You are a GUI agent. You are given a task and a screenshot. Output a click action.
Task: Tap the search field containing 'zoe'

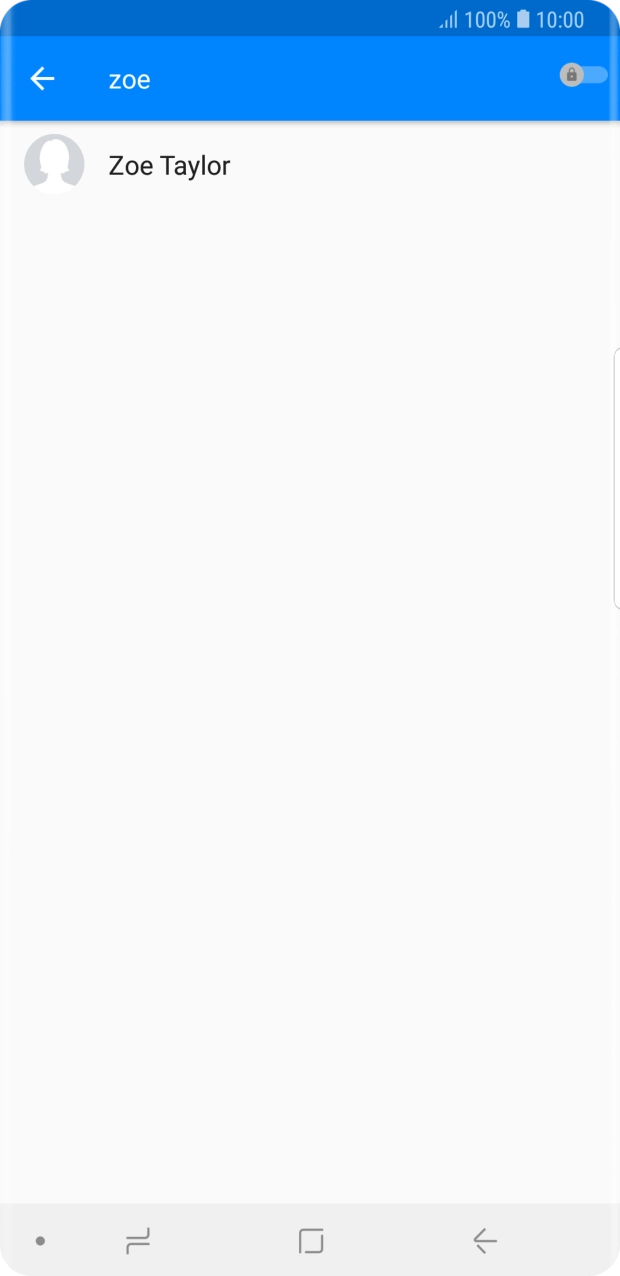point(300,80)
